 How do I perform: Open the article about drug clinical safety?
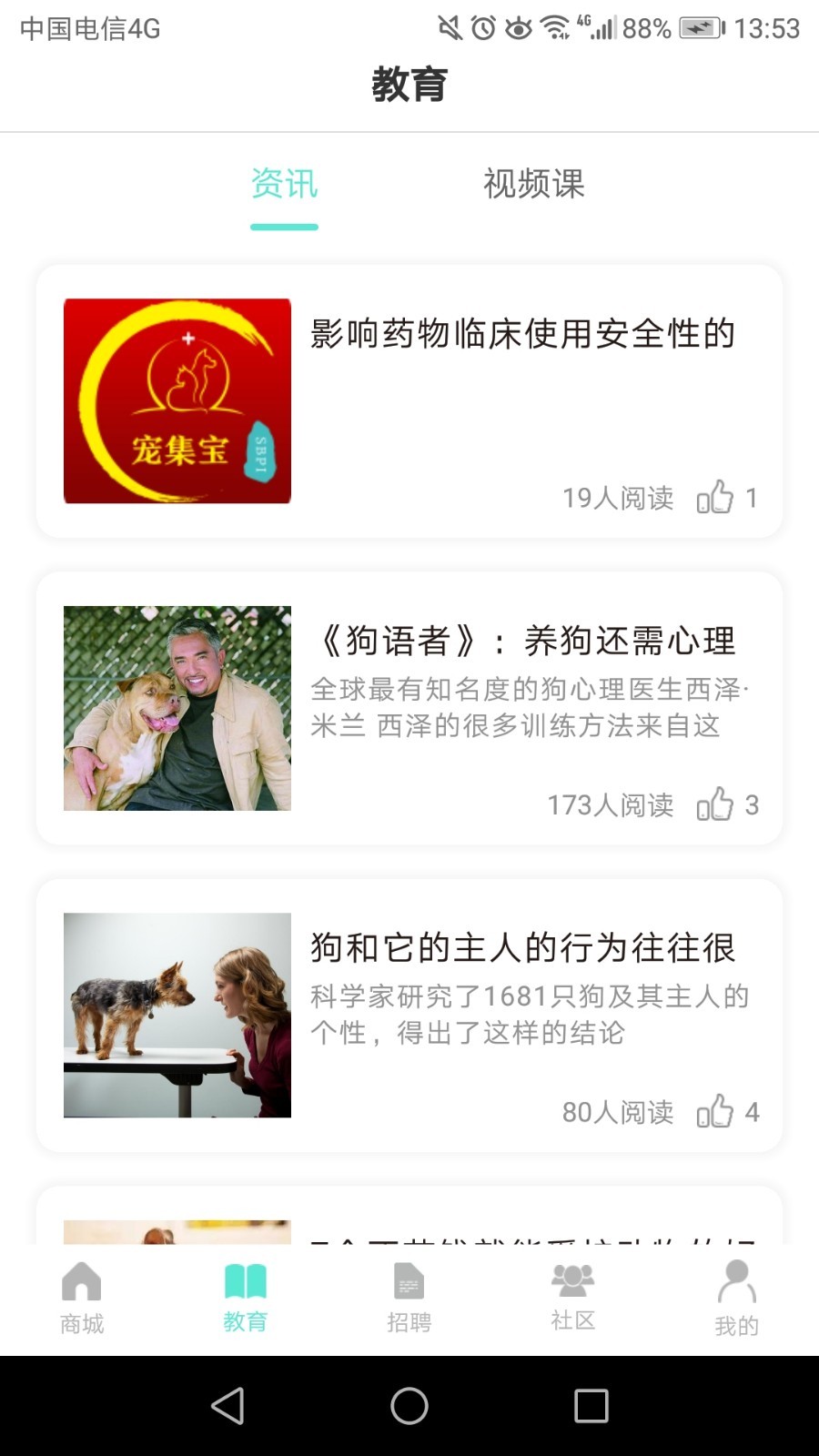(x=523, y=335)
